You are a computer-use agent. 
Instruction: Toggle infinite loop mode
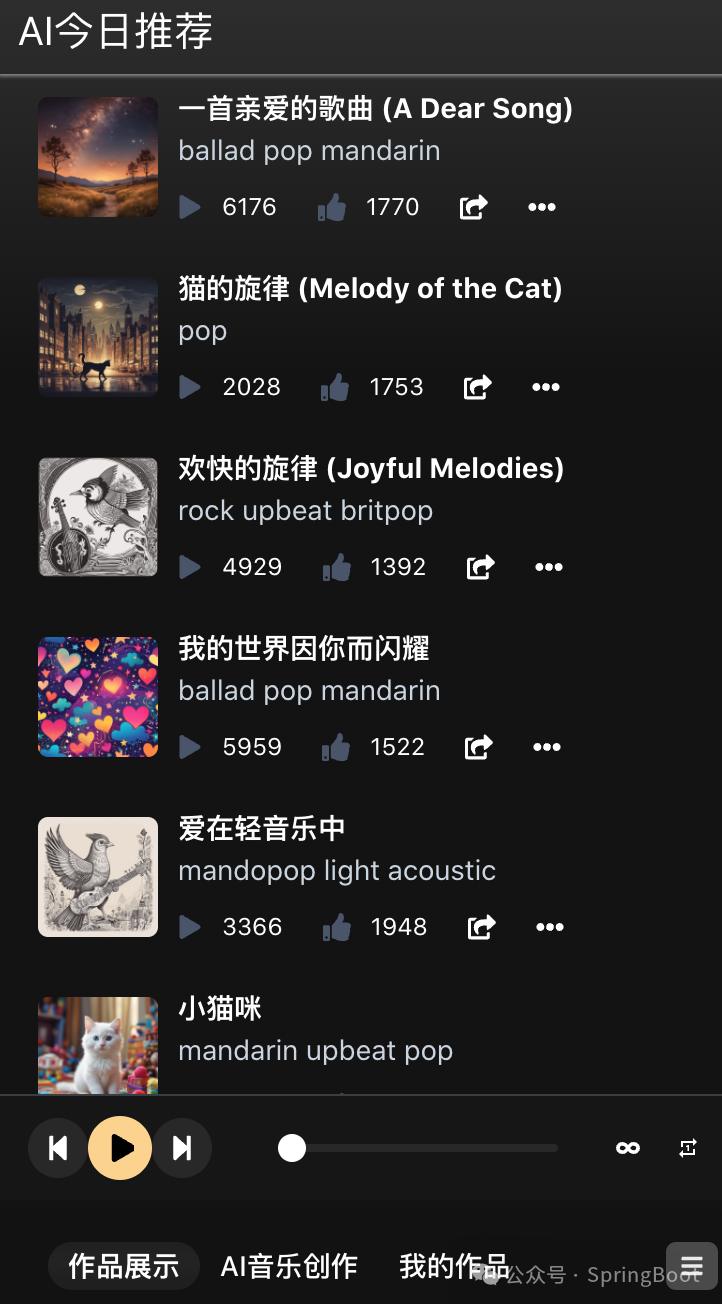tap(628, 1148)
